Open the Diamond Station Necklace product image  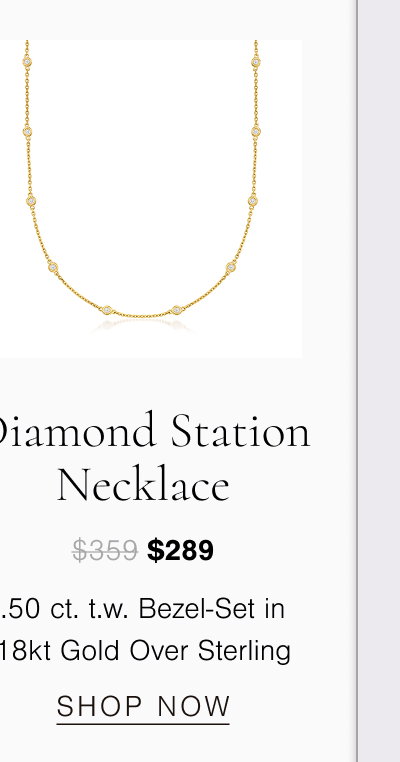coord(151,199)
